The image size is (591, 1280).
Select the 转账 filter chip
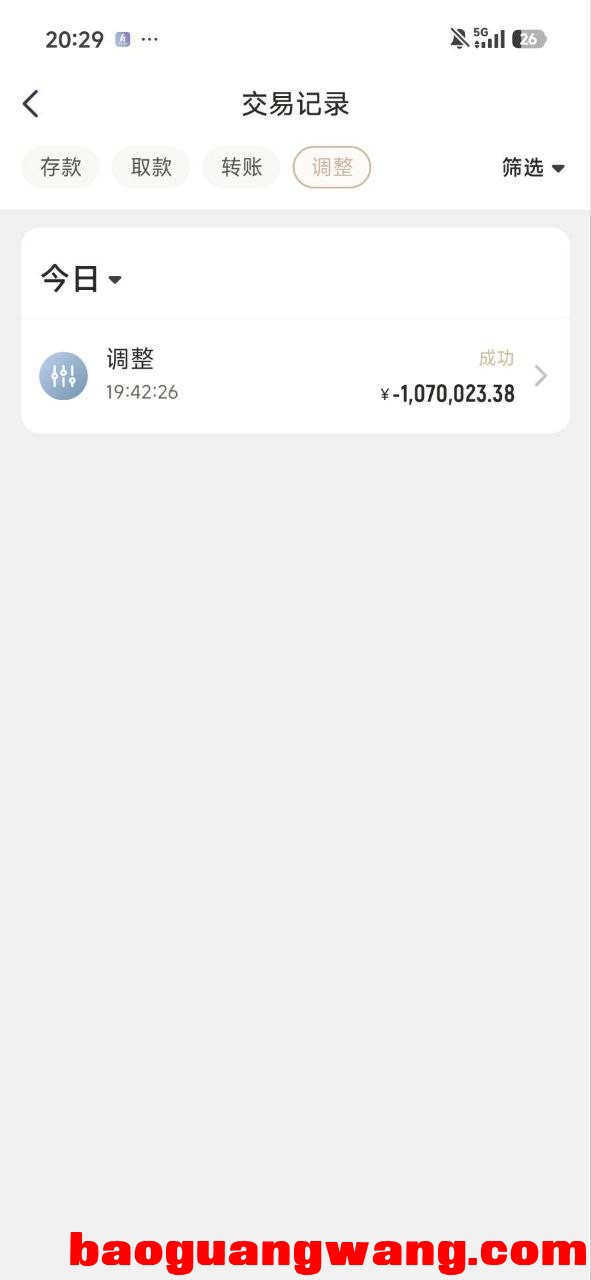click(242, 167)
